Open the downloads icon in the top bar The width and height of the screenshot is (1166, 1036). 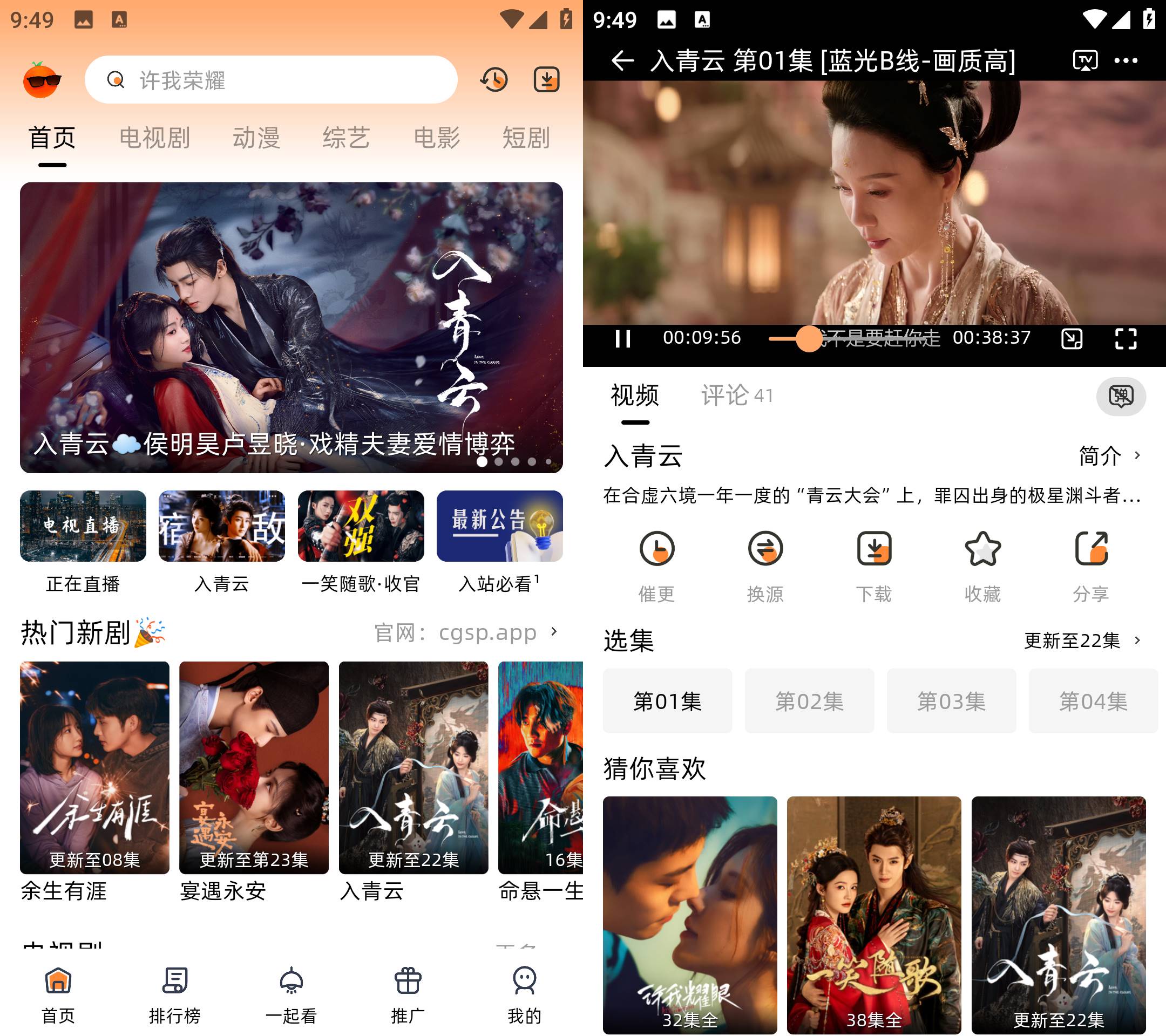pos(546,80)
